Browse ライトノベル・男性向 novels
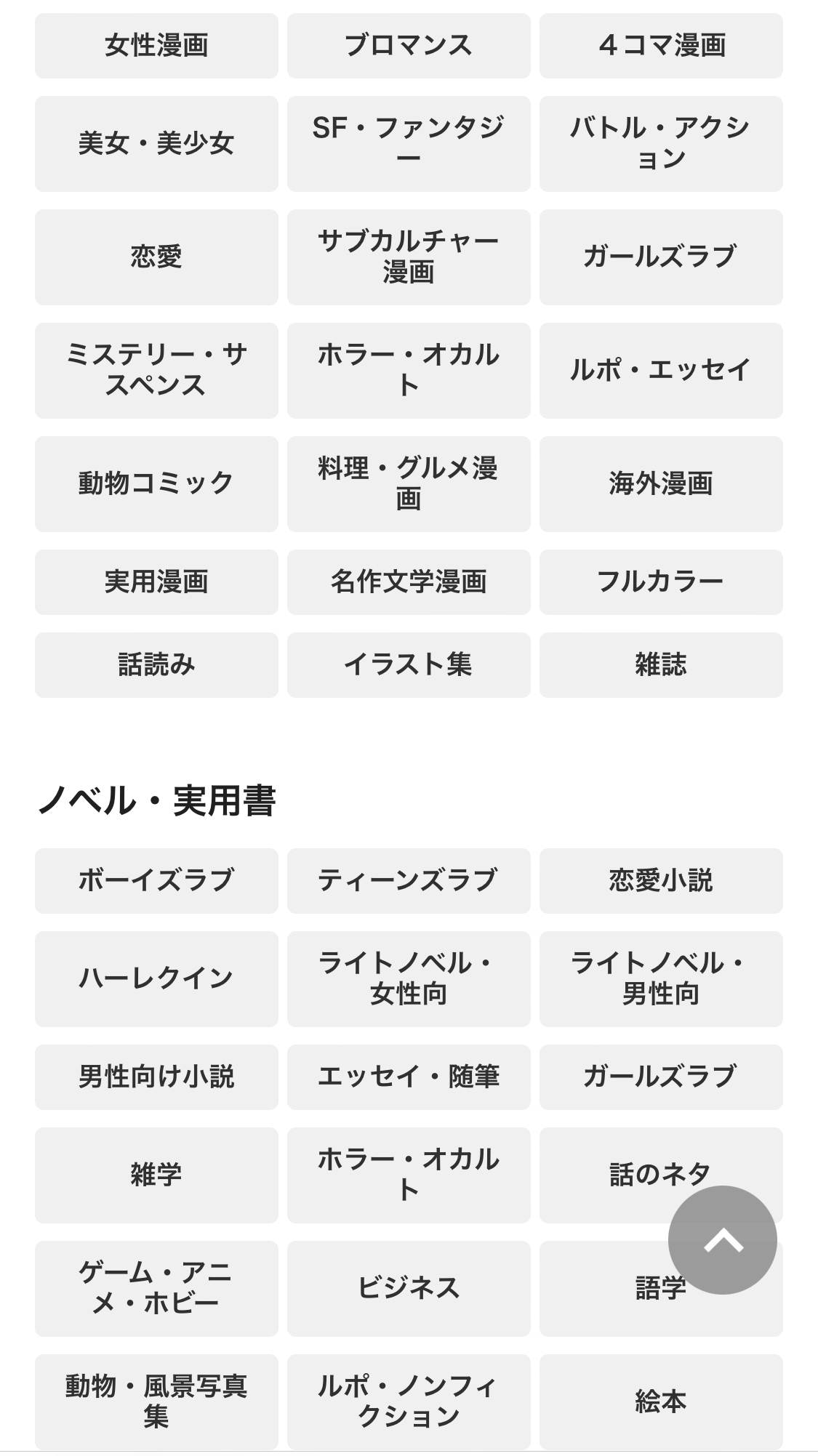 tap(661, 979)
